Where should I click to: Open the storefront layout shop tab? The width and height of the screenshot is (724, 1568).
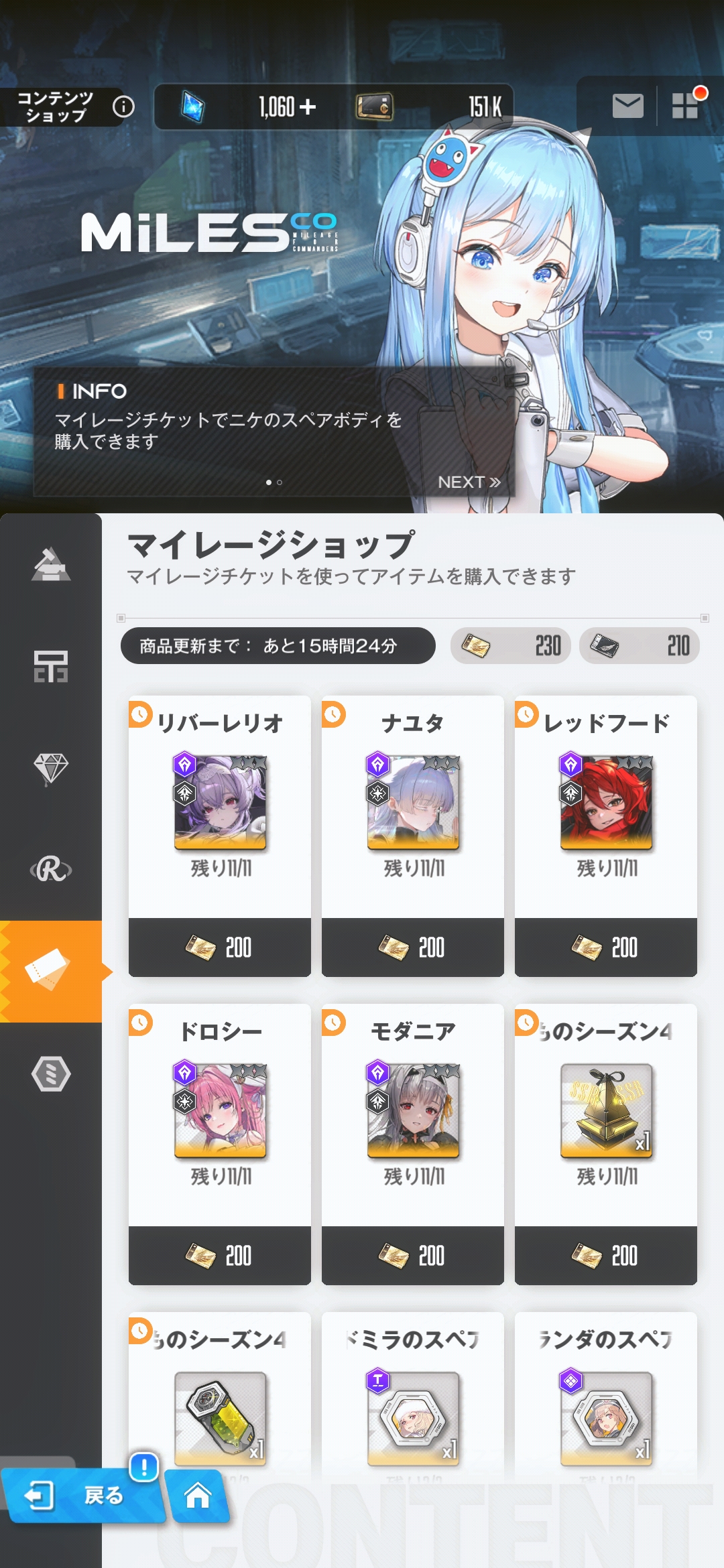click(x=51, y=666)
